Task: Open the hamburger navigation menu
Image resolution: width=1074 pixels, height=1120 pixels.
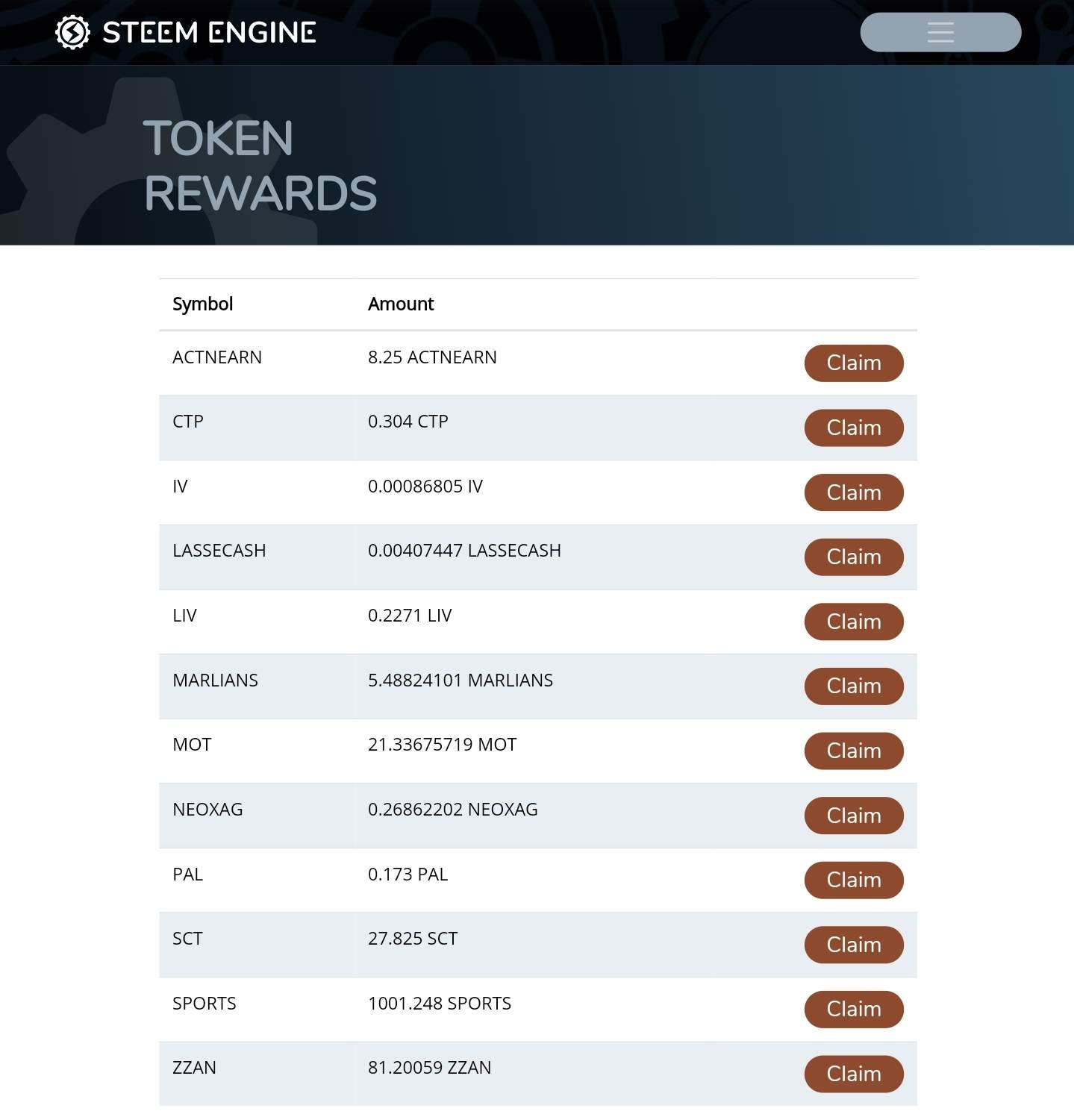Action: coord(940,32)
